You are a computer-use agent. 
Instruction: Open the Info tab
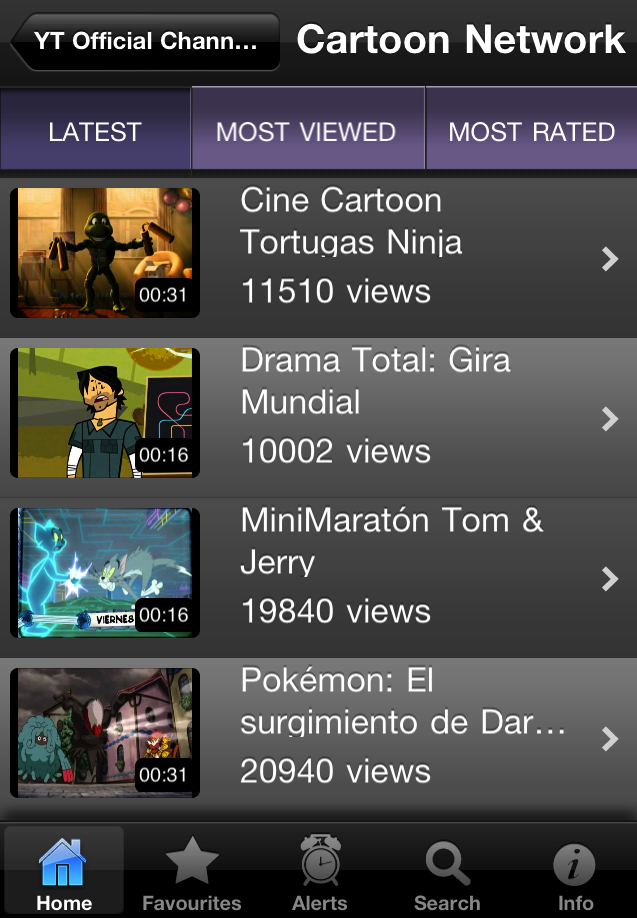click(574, 872)
